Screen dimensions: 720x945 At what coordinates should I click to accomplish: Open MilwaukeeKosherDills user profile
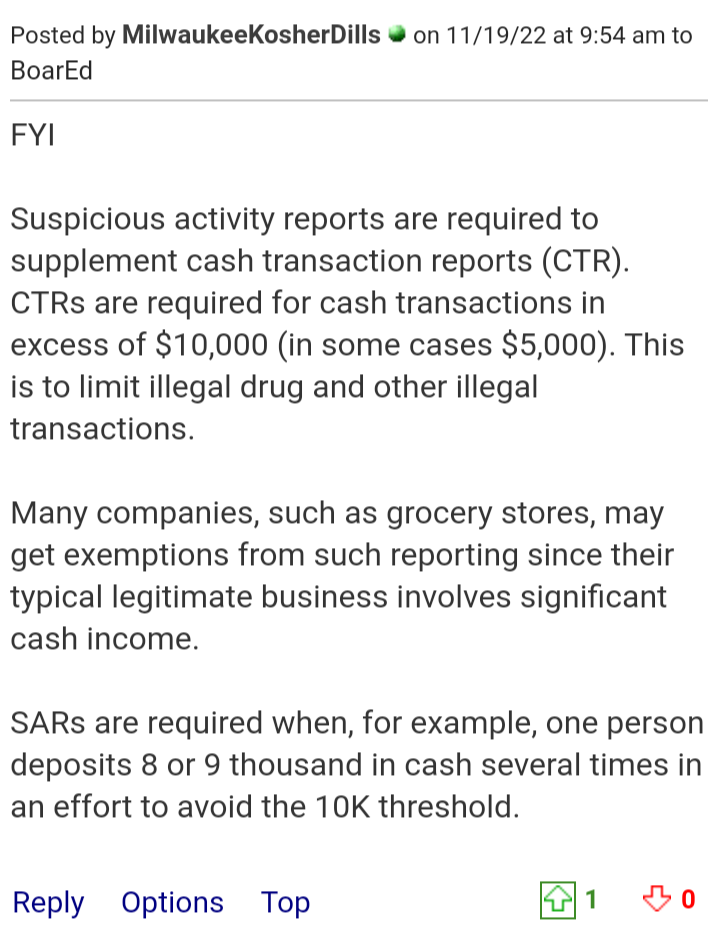251,36
